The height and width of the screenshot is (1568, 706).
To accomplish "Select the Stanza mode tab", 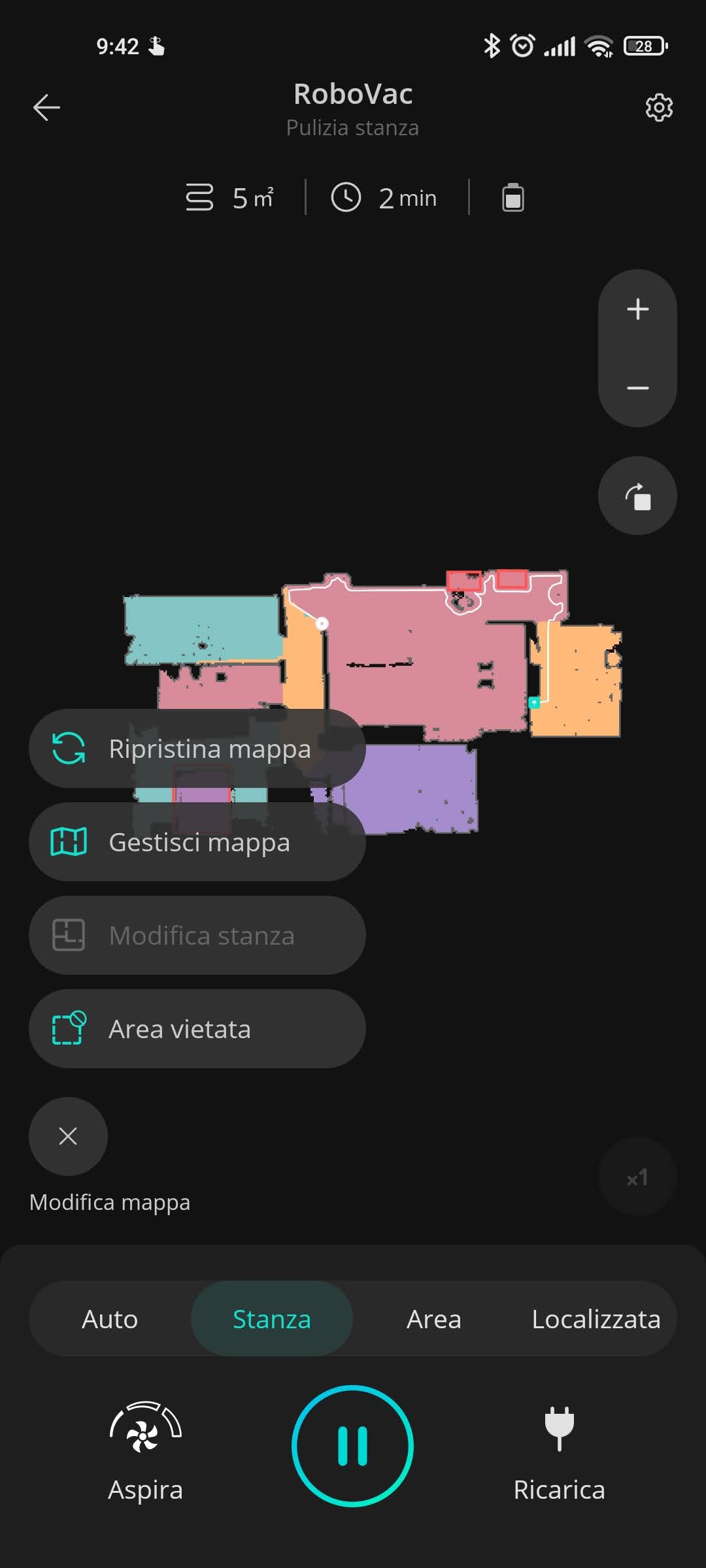I will (x=272, y=1319).
